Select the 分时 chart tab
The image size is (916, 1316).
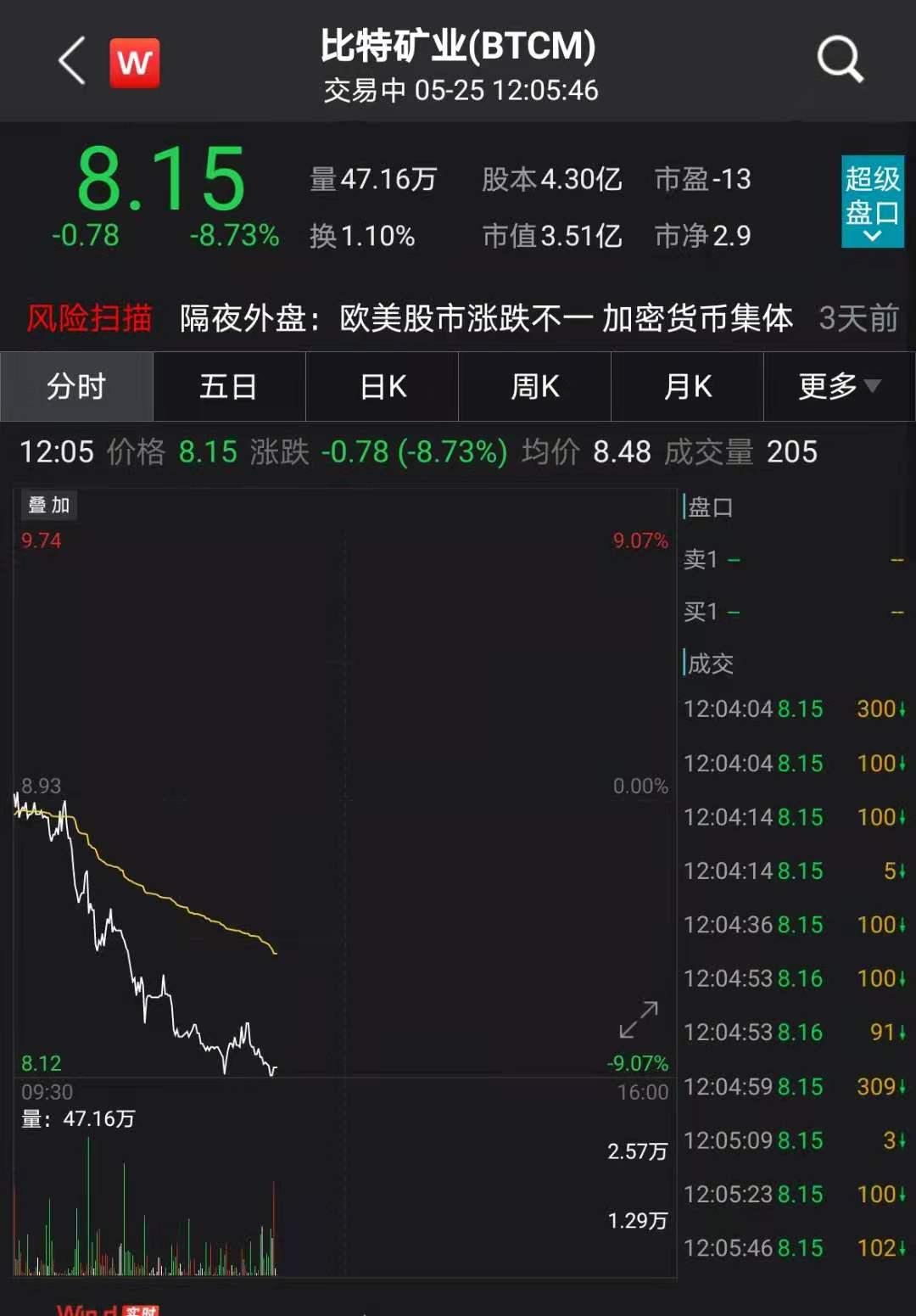click(76, 387)
